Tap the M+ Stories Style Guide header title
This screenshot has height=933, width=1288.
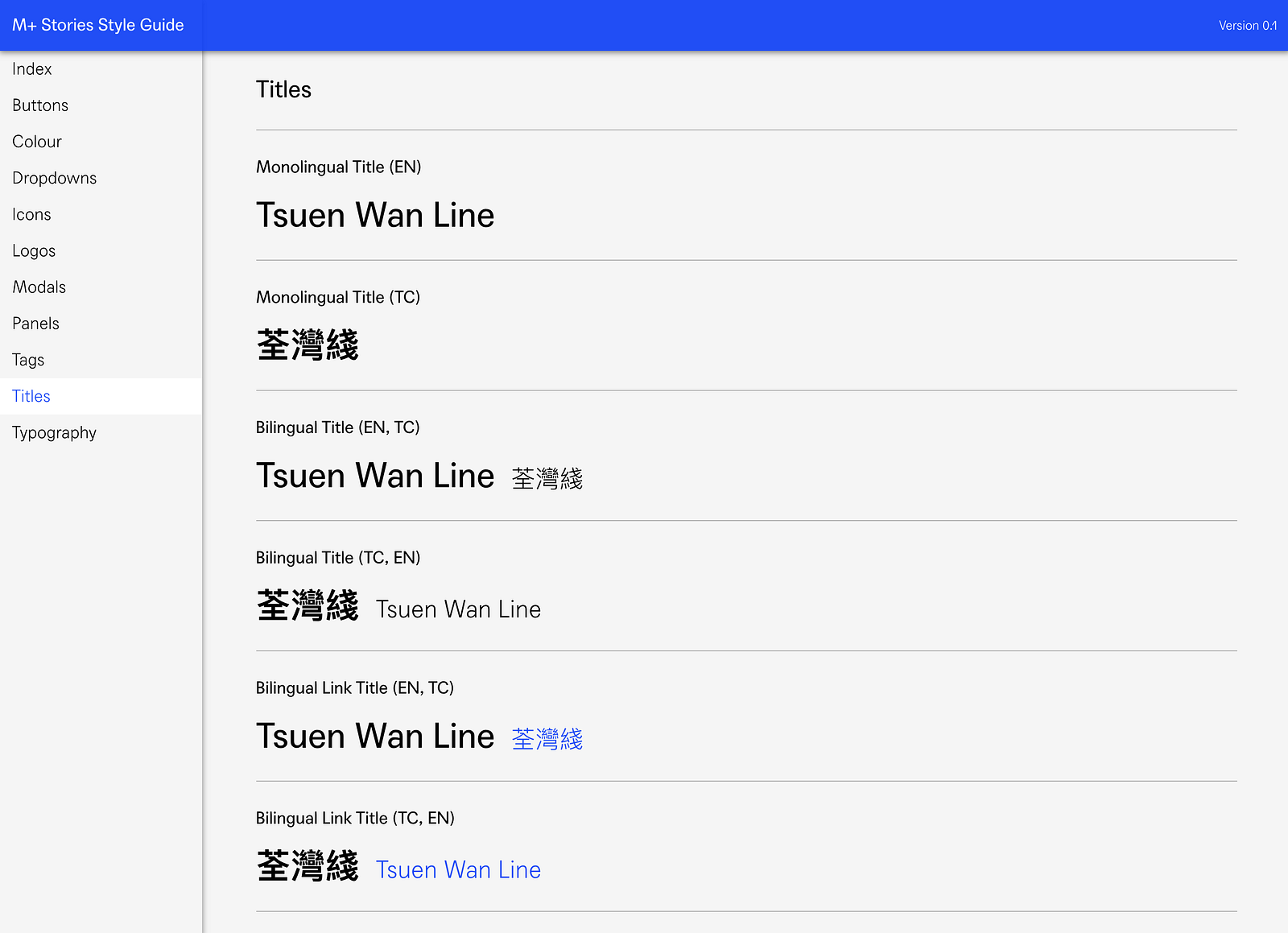tap(98, 25)
